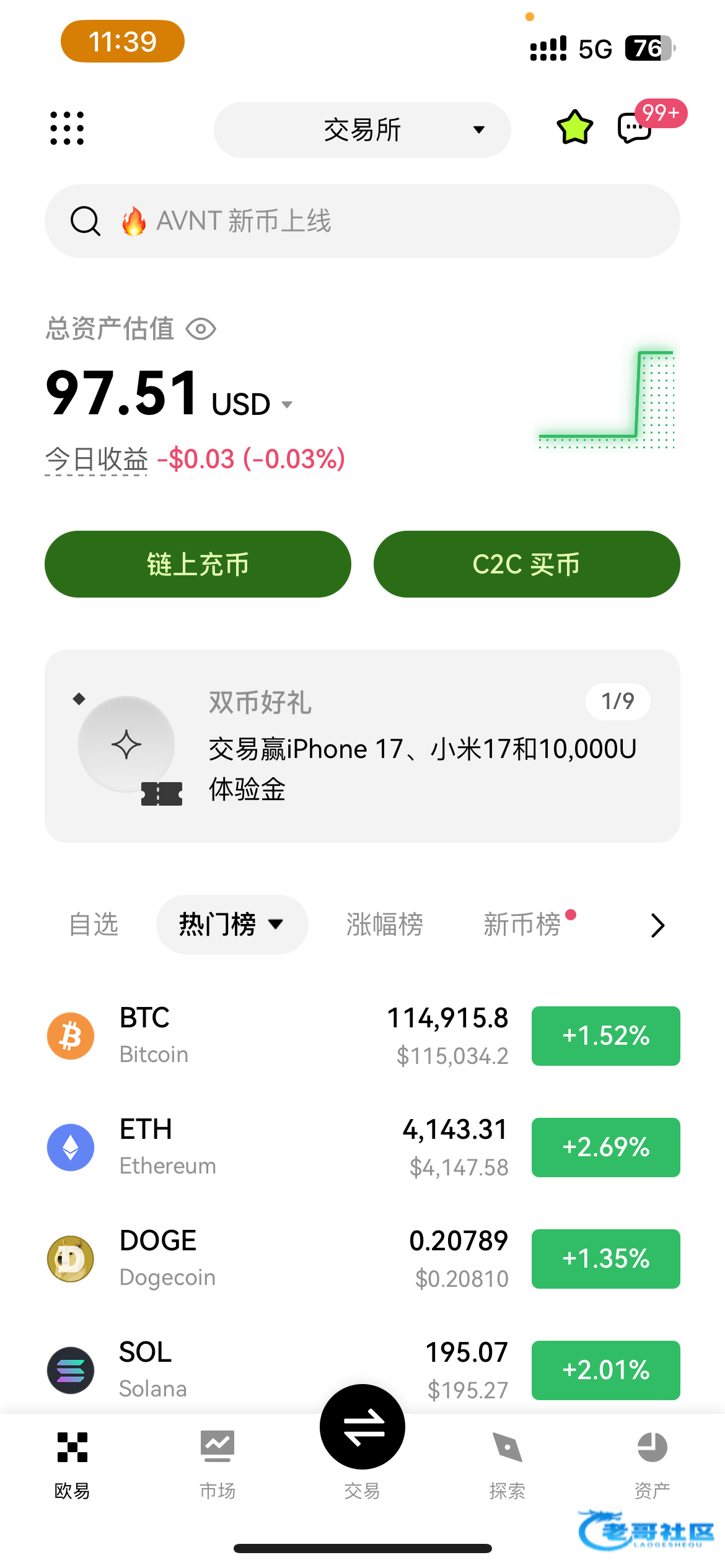Expand the 热门榜 list dropdown
Viewport: 725px width, 1568px height.
coord(232,925)
